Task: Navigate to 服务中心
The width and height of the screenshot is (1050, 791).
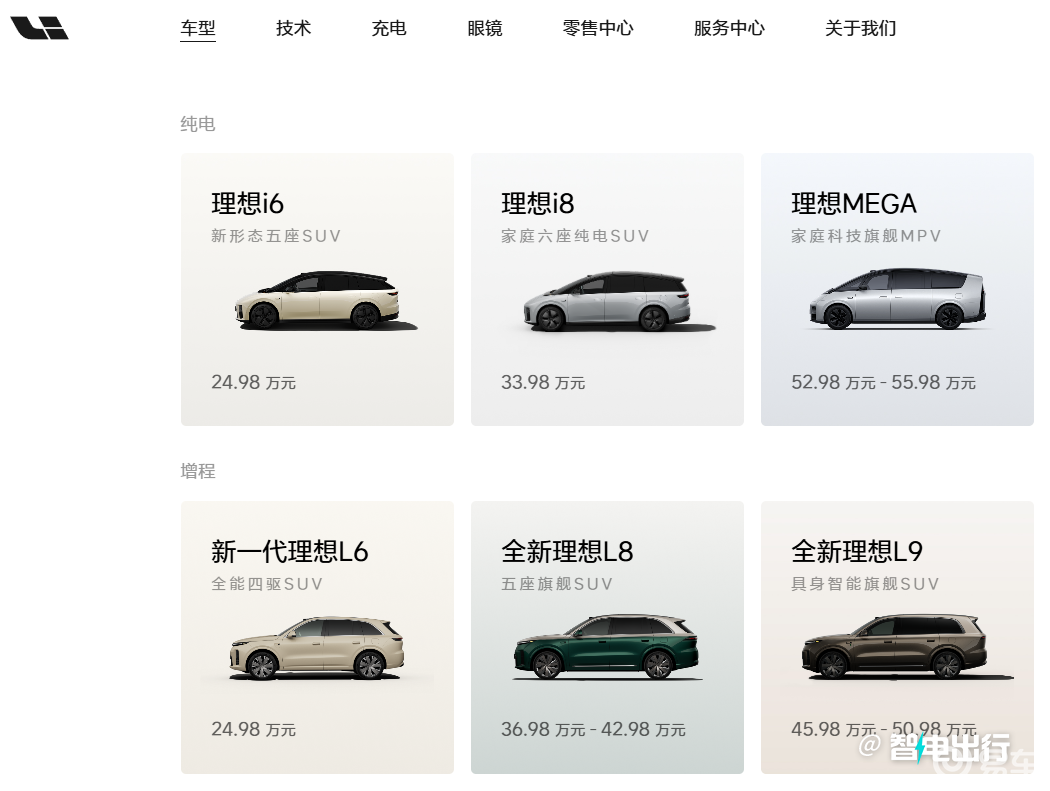Action: coord(729,28)
